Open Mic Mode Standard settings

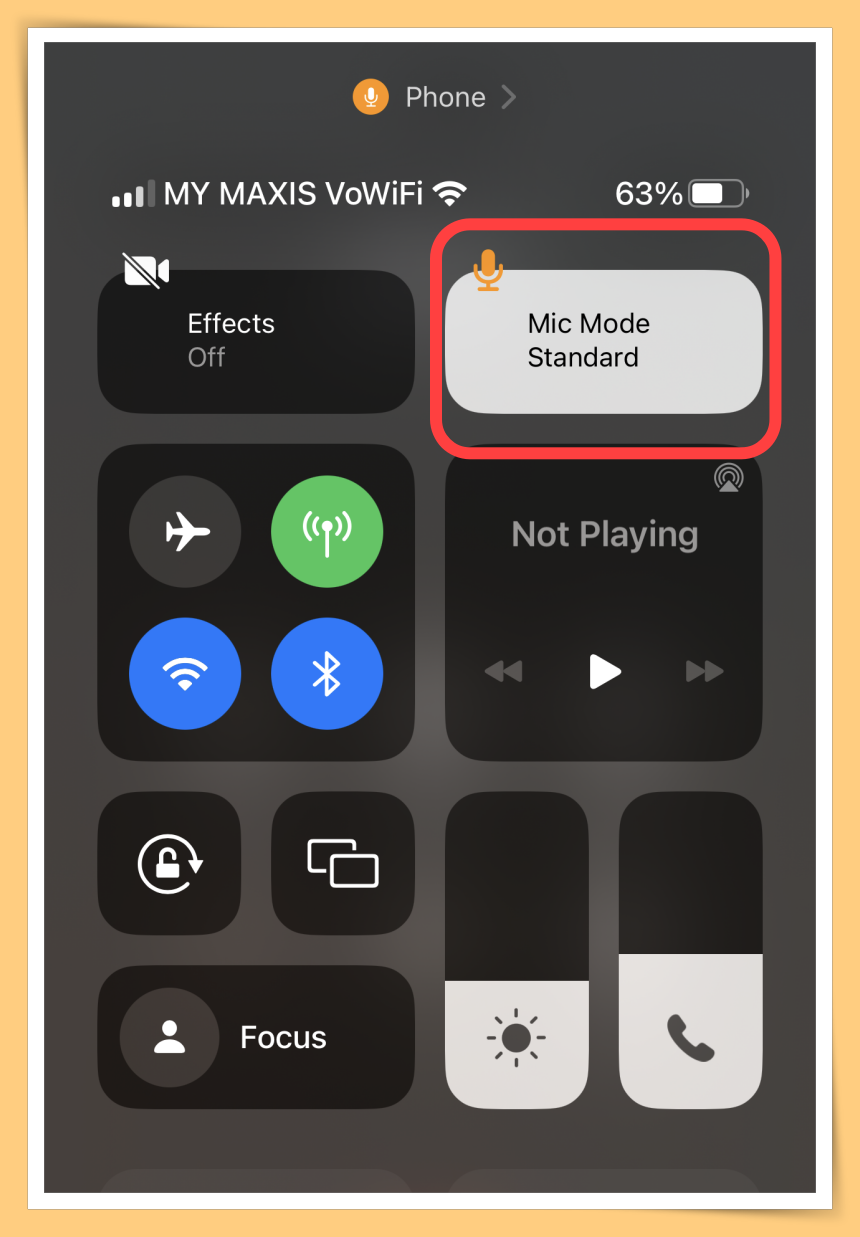tap(603, 341)
